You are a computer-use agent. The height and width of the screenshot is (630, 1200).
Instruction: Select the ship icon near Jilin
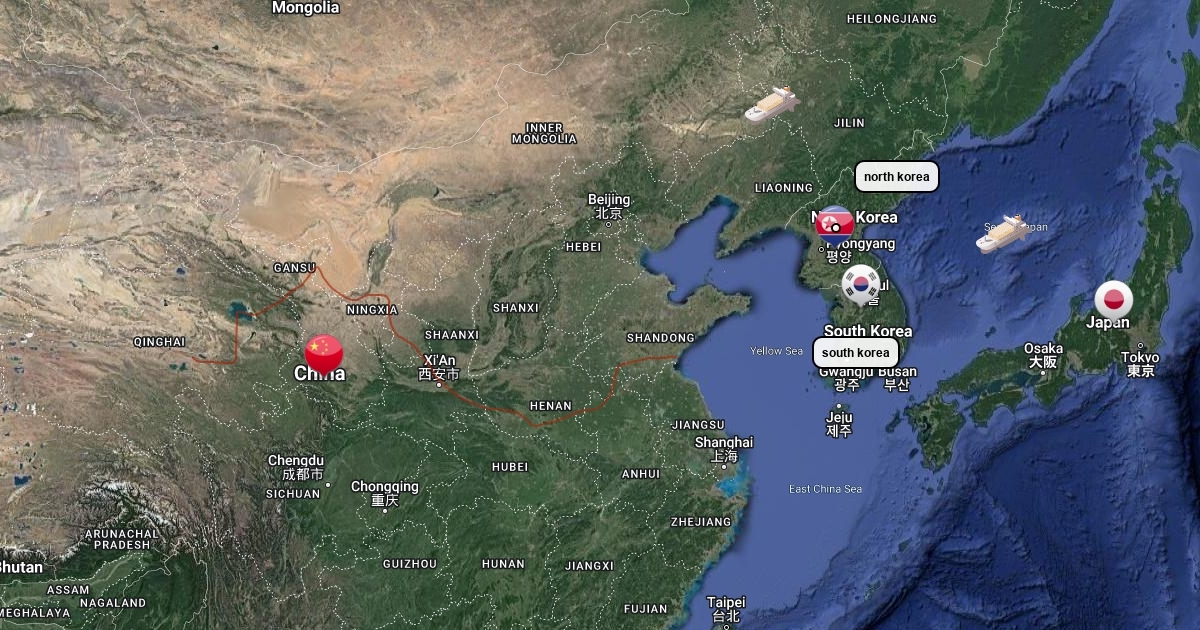tap(771, 104)
